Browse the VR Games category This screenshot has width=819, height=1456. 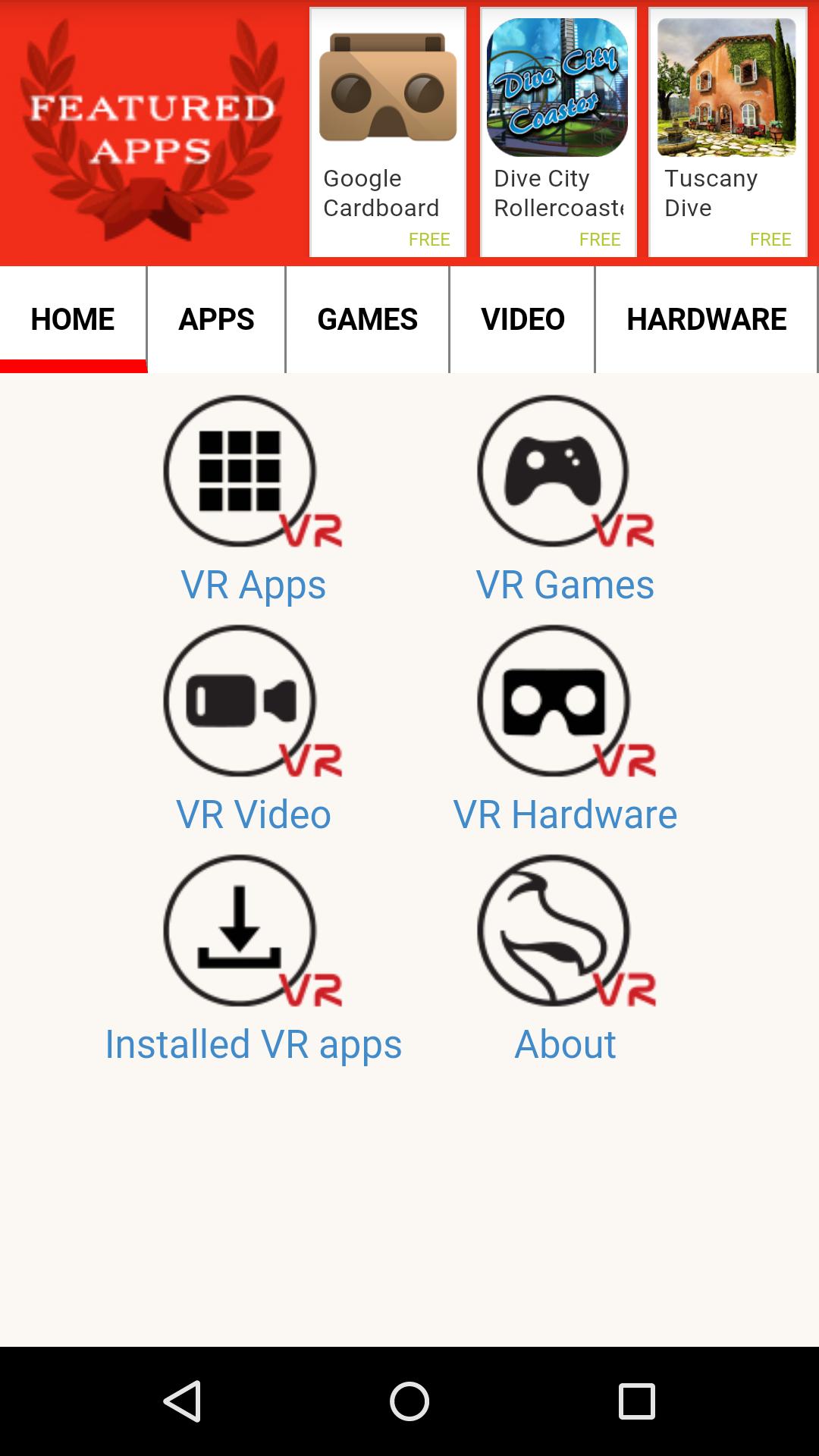[565, 498]
